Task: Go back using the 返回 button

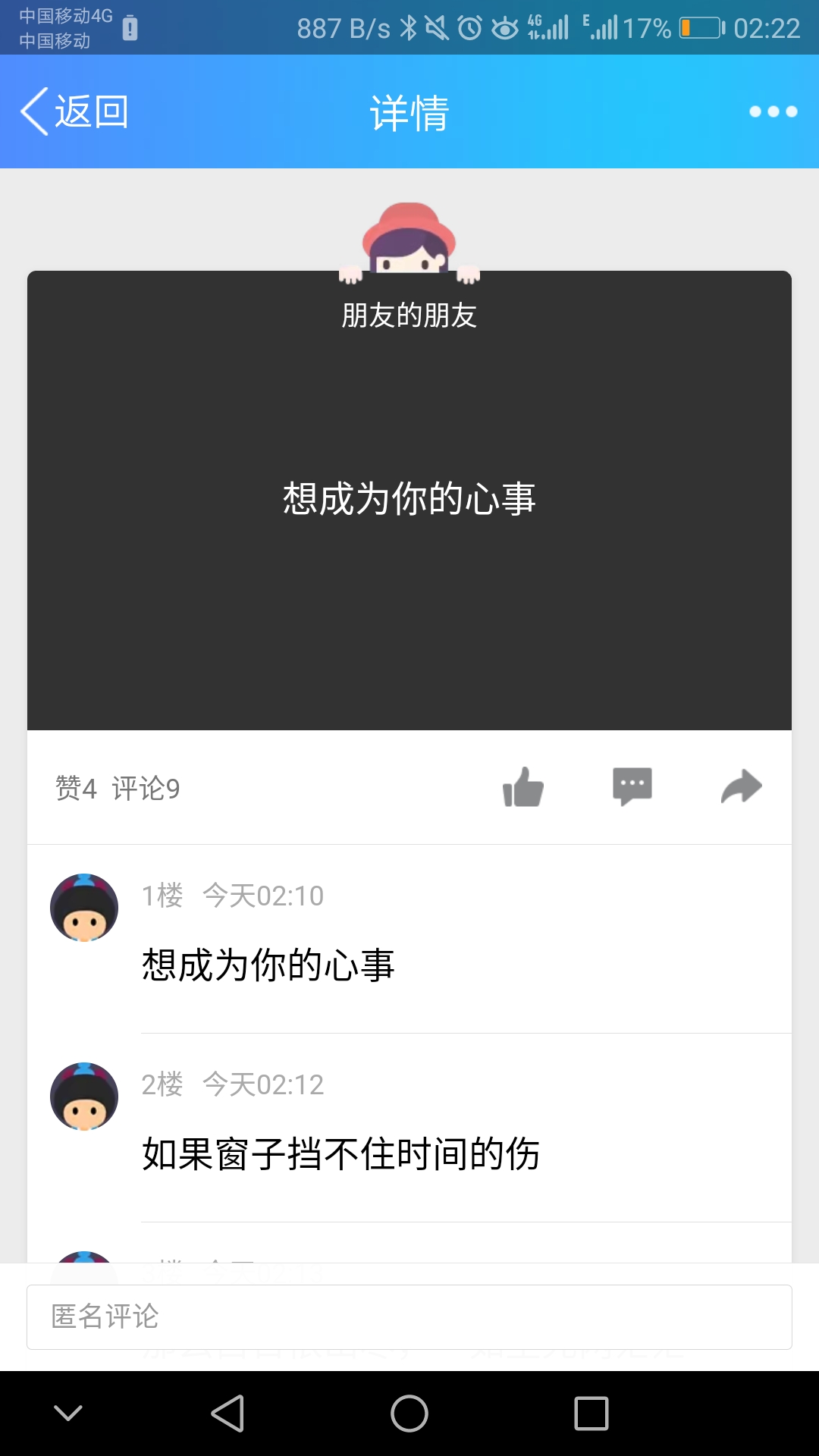Action: click(74, 111)
